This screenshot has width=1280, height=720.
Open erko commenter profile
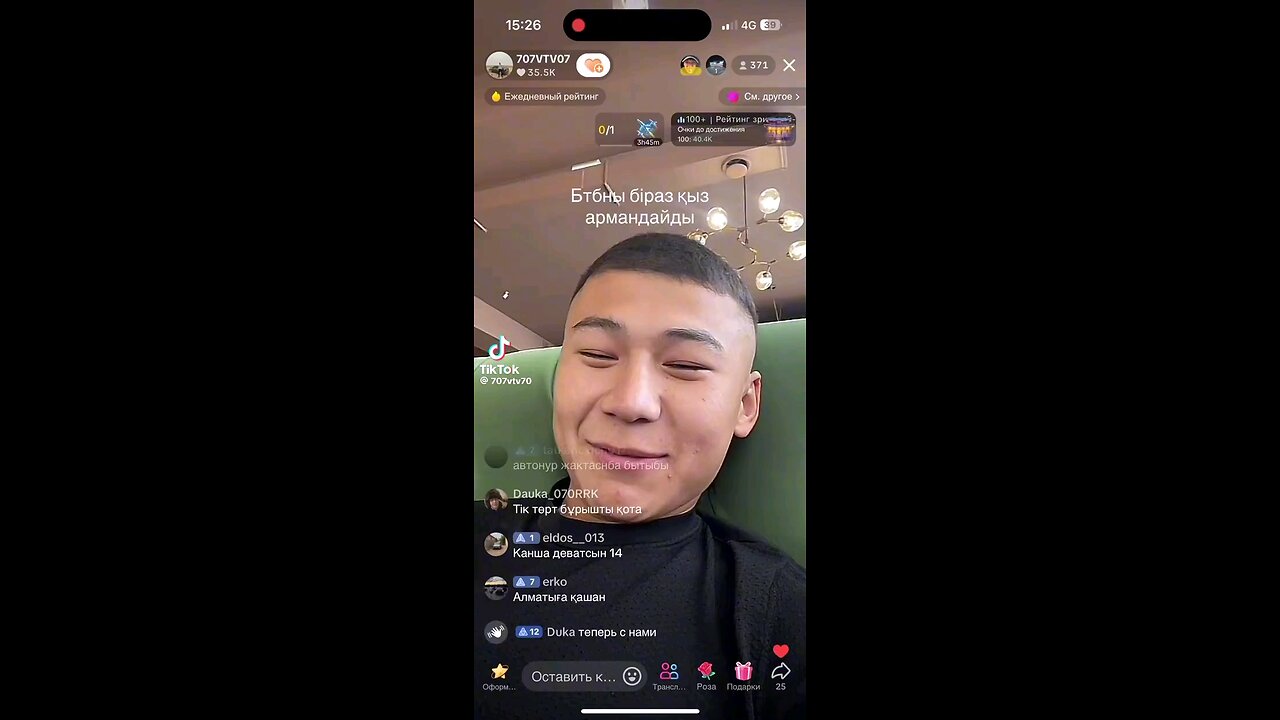pos(496,588)
